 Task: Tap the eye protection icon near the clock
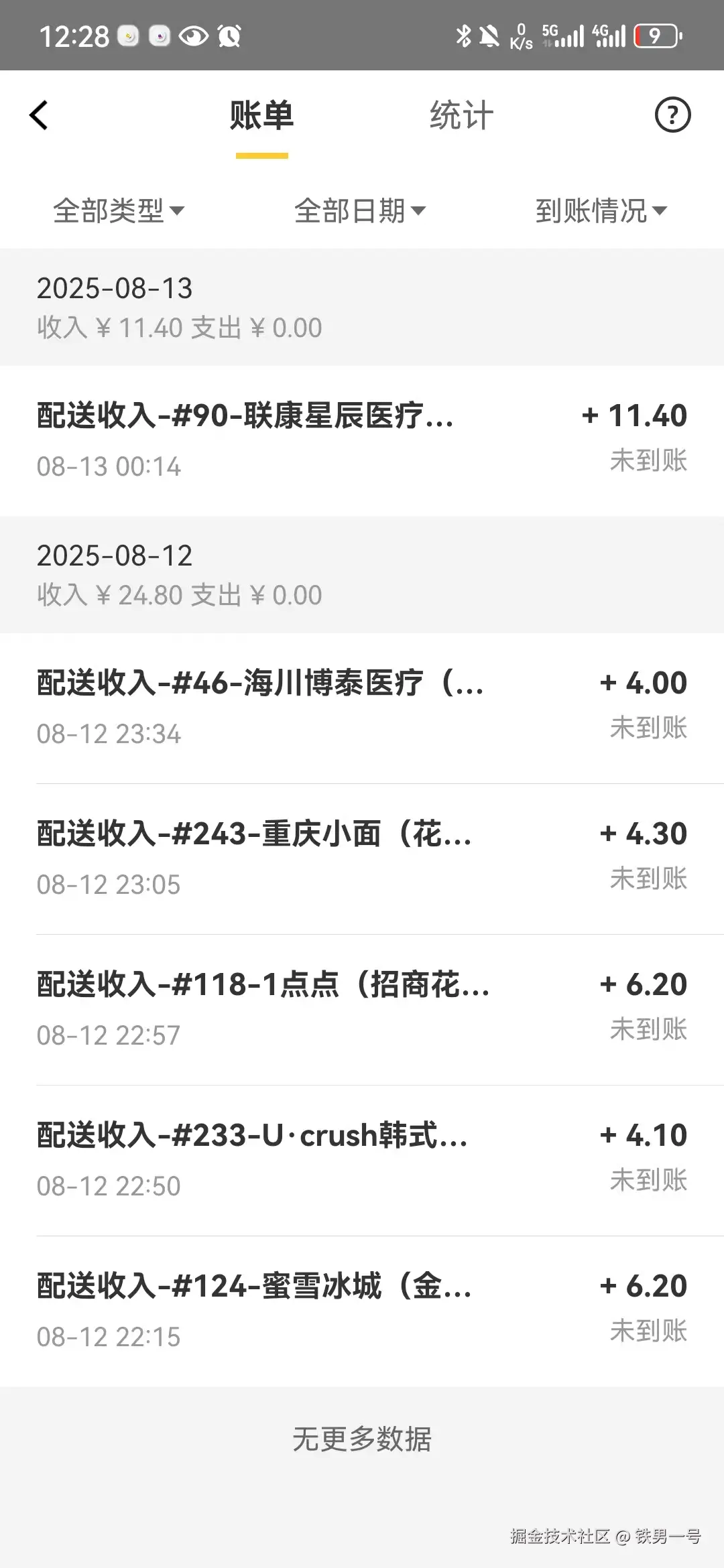tap(194, 37)
